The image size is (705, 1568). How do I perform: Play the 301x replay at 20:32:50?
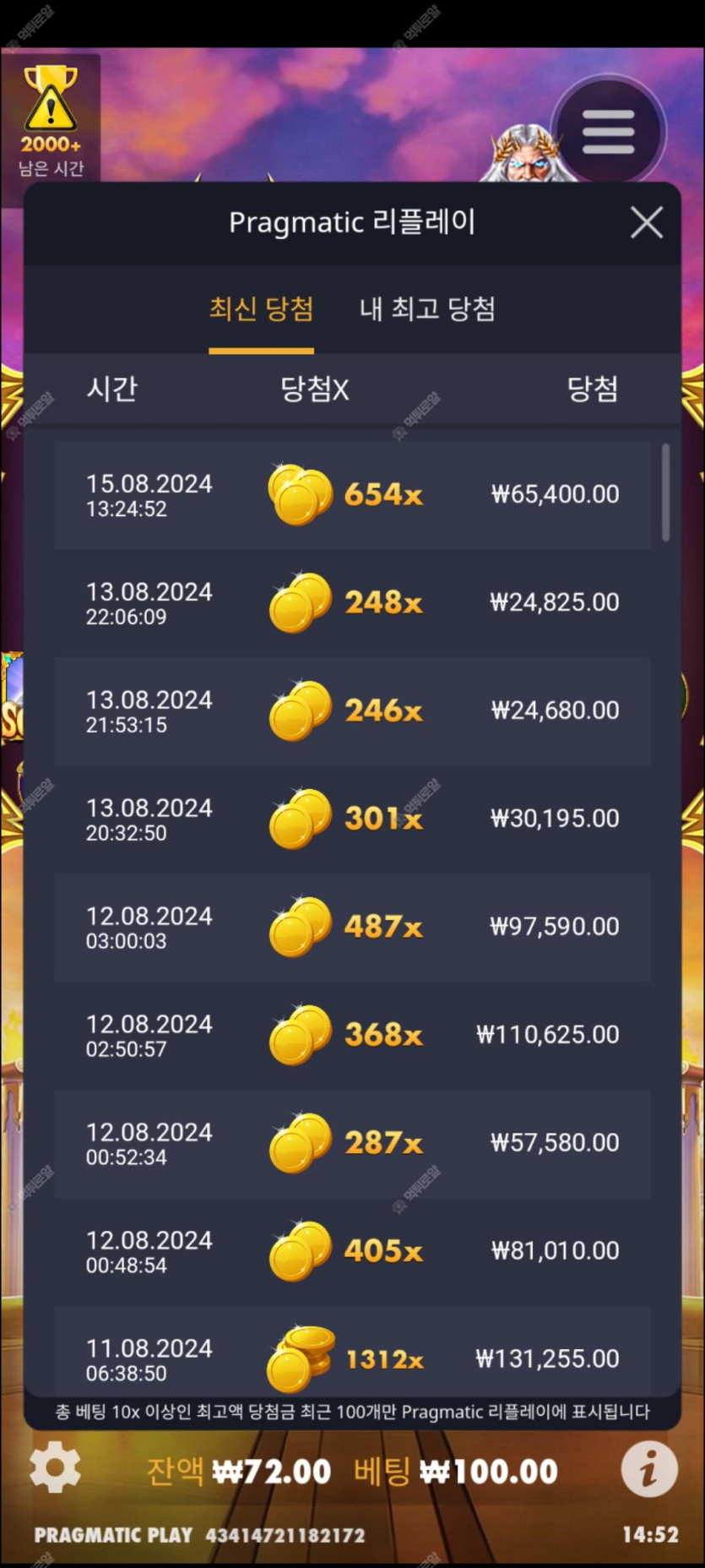click(352, 819)
